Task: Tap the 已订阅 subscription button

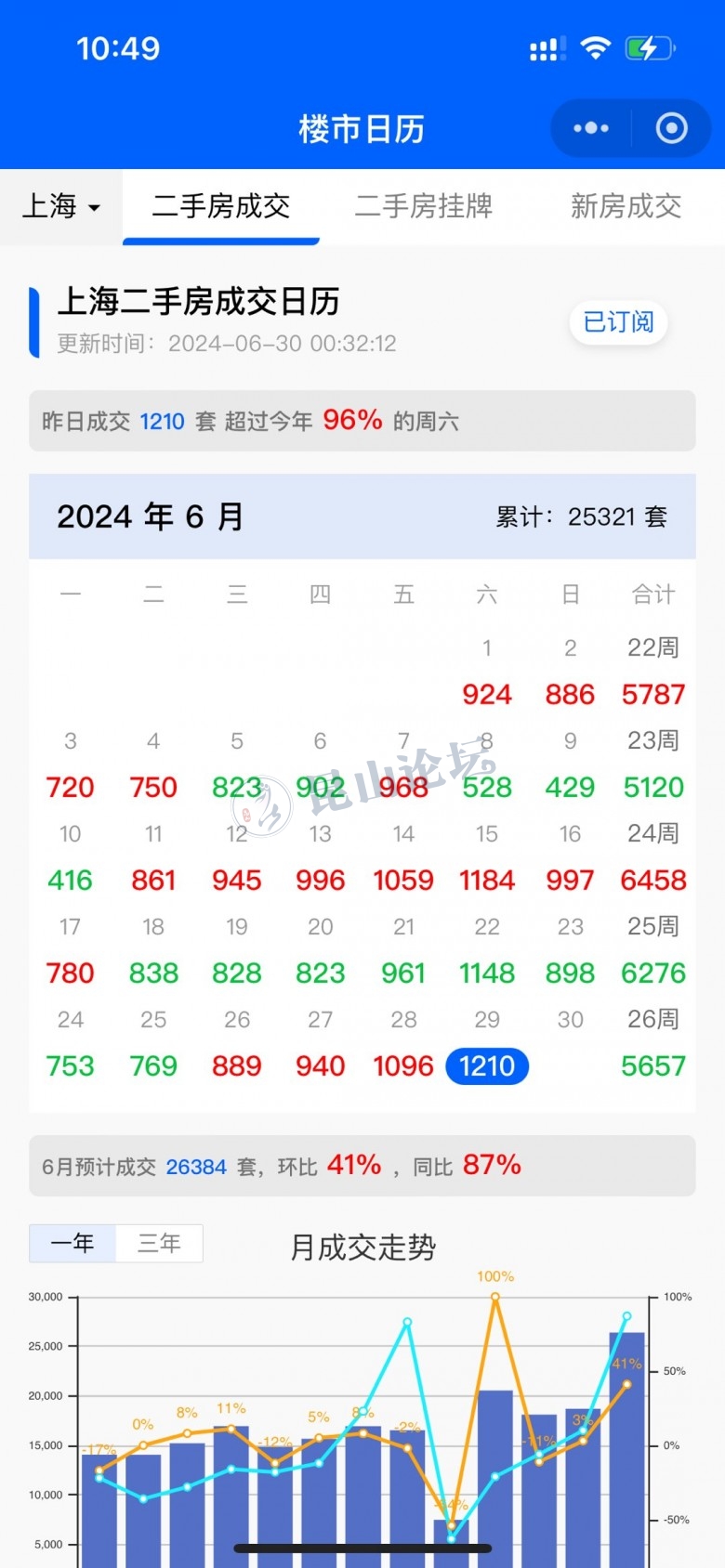Action: [618, 322]
